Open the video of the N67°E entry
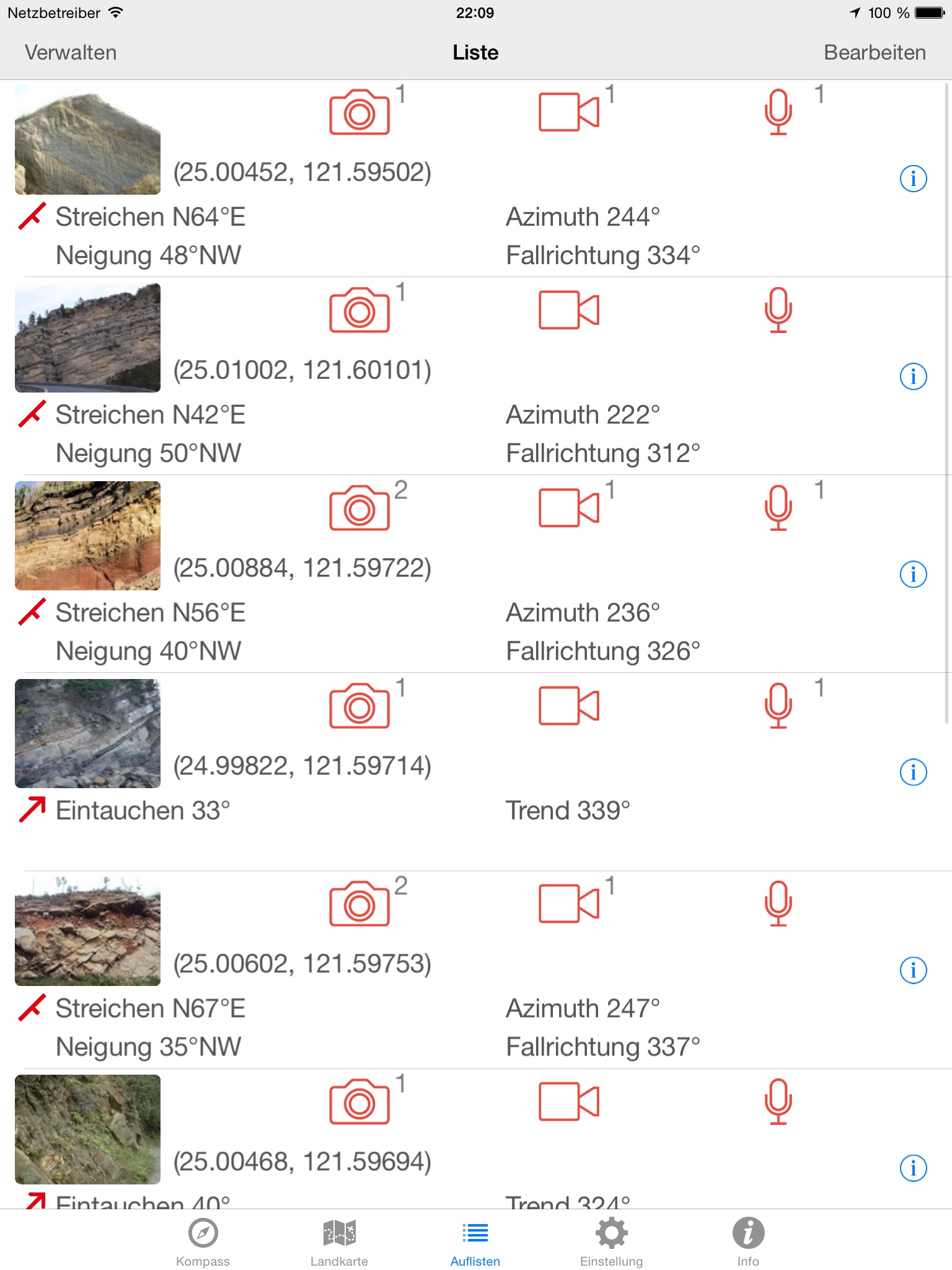Image resolution: width=952 pixels, height=1270 pixels. [x=569, y=904]
